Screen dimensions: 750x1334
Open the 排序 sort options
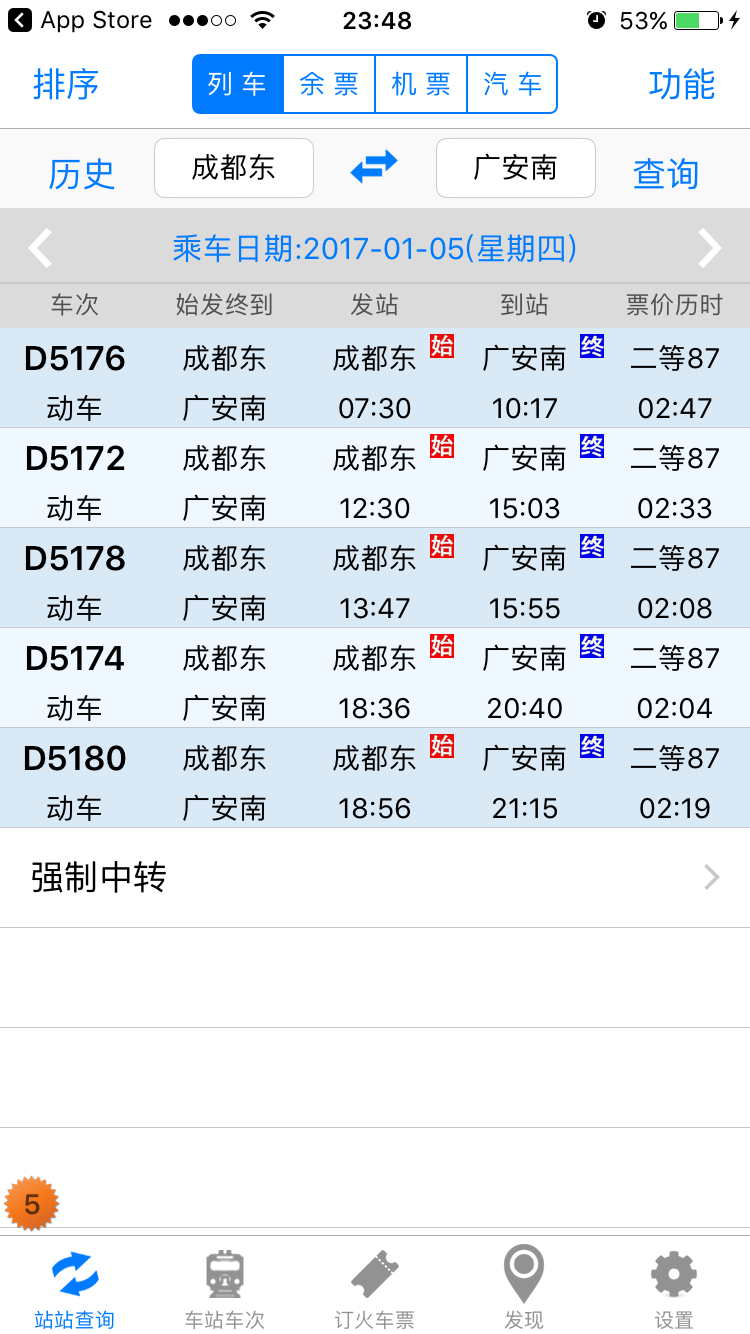click(66, 84)
